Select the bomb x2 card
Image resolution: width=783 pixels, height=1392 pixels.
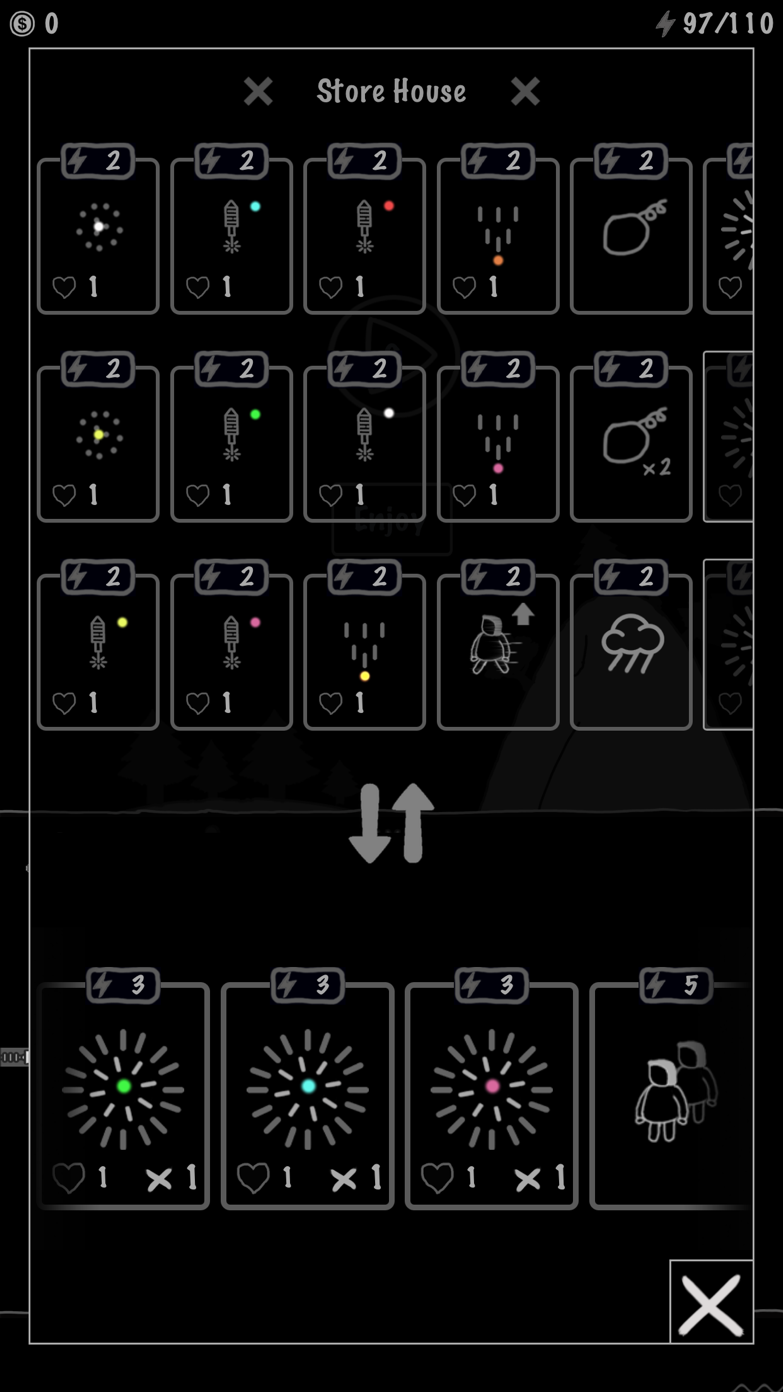(x=631, y=442)
